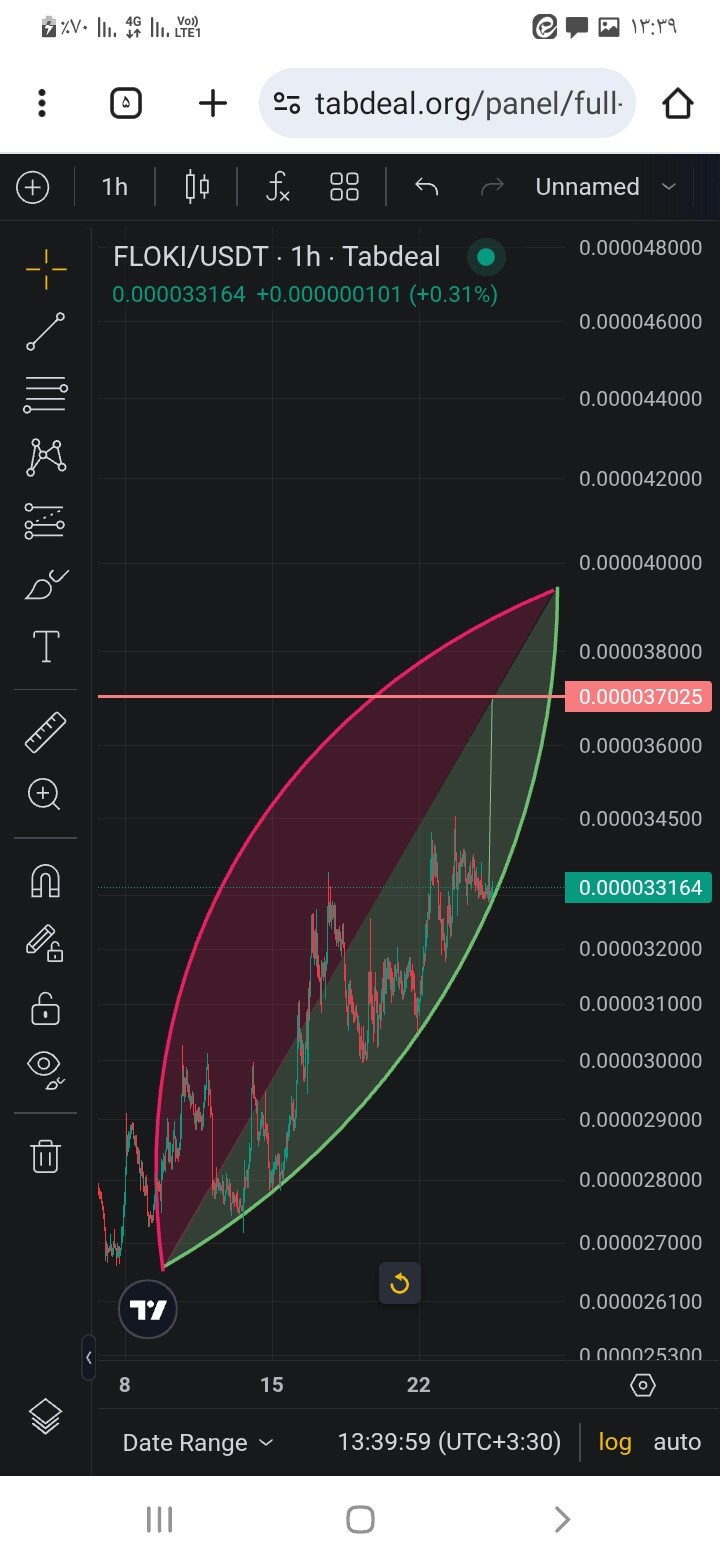
Task: Change the 1h chart interval
Action: (x=115, y=187)
